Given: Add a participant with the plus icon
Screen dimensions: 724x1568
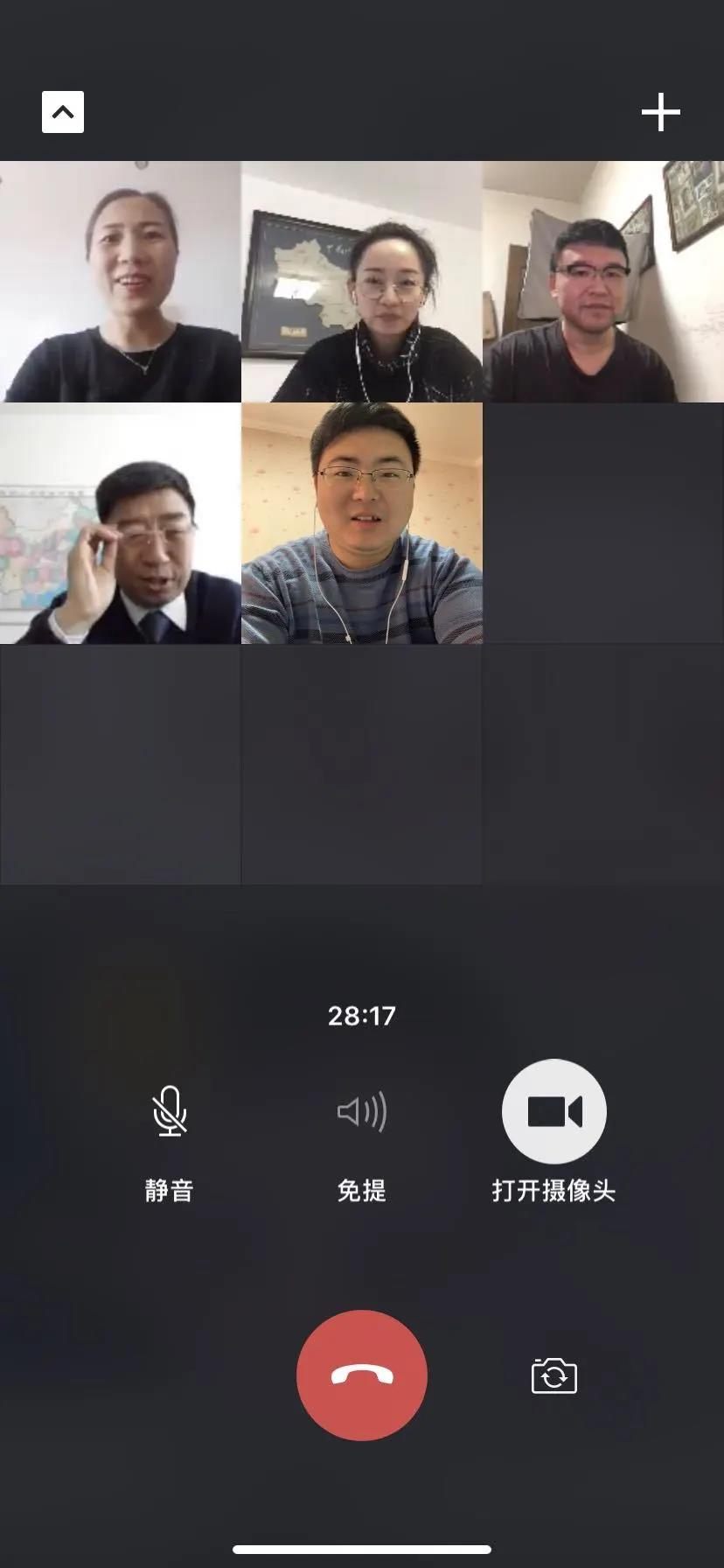Looking at the screenshot, I should point(660,112).
